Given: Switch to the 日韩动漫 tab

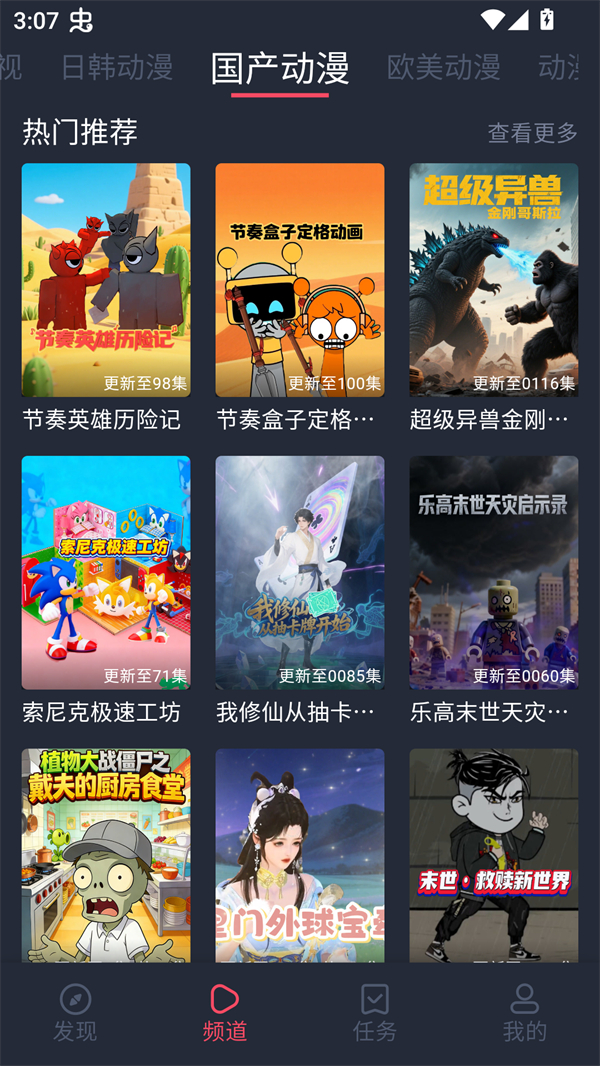Looking at the screenshot, I should pyautogui.click(x=117, y=67).
